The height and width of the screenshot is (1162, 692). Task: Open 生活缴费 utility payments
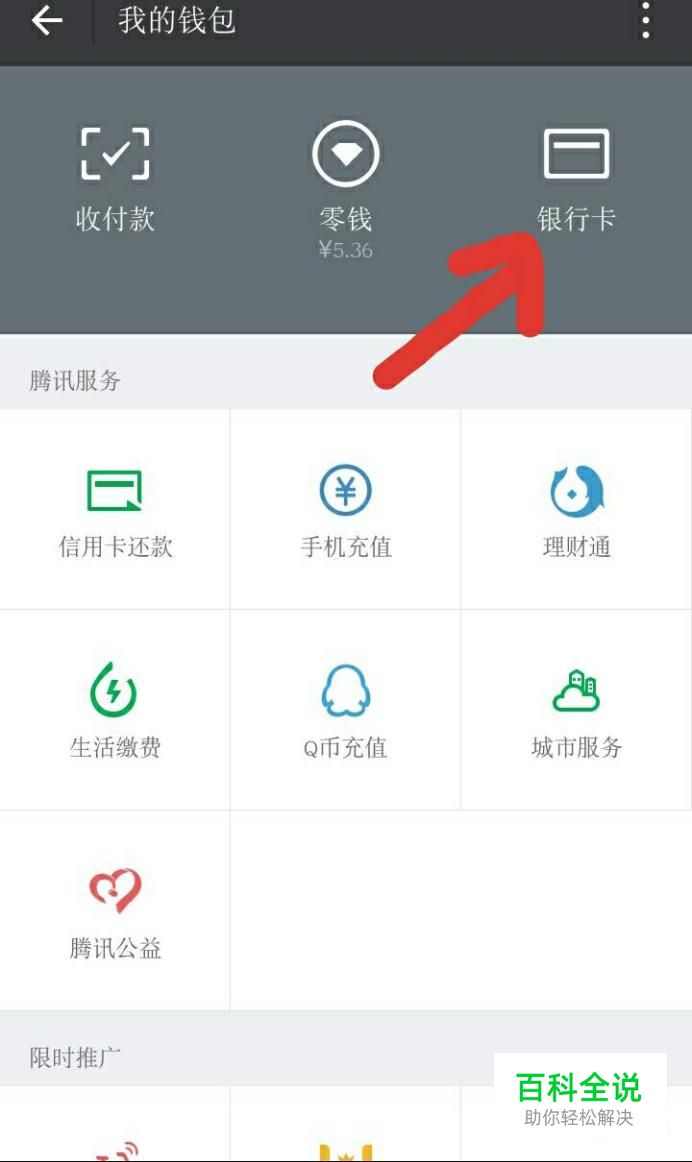[x=115, y=710]
